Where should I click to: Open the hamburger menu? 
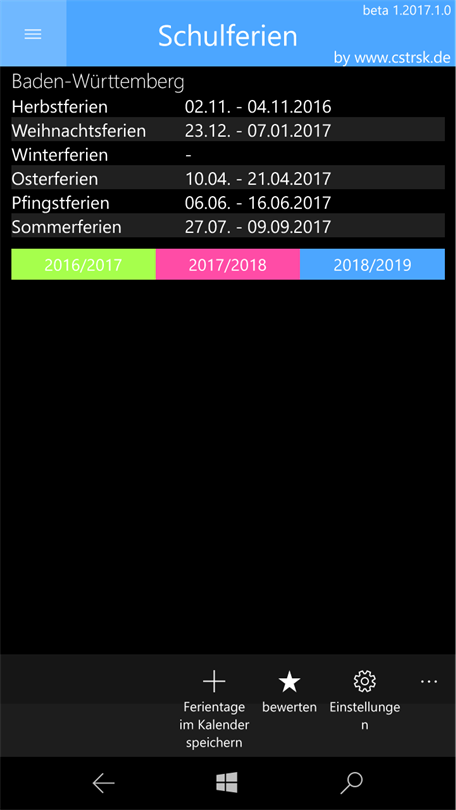click(33, 34)
